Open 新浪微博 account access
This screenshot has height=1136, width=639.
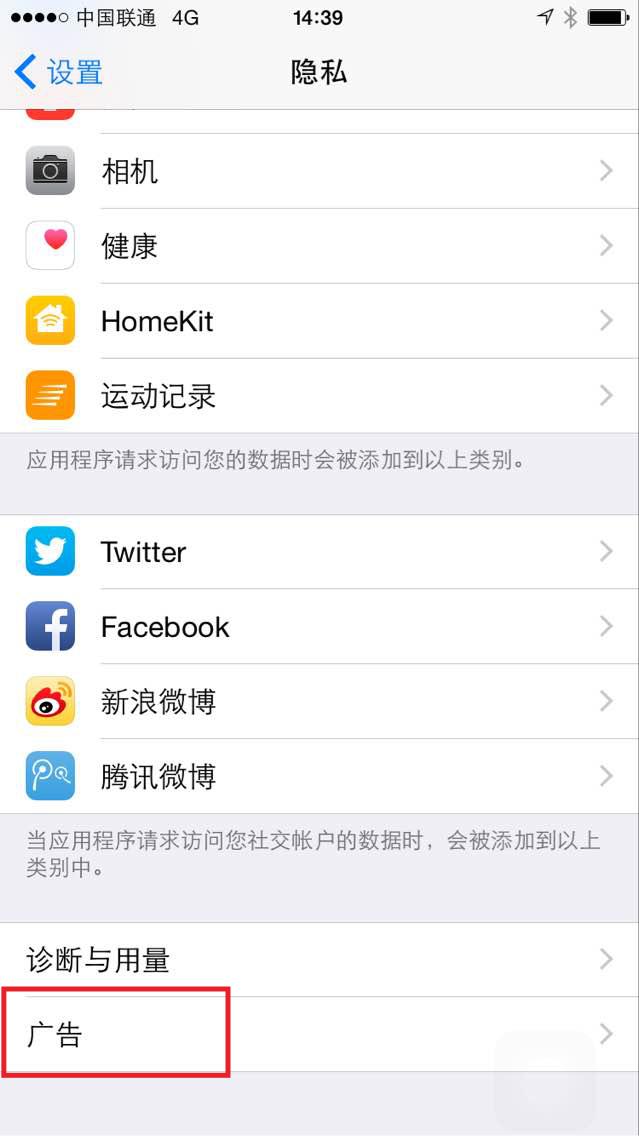pyautogui.click(x=320, y=702)
